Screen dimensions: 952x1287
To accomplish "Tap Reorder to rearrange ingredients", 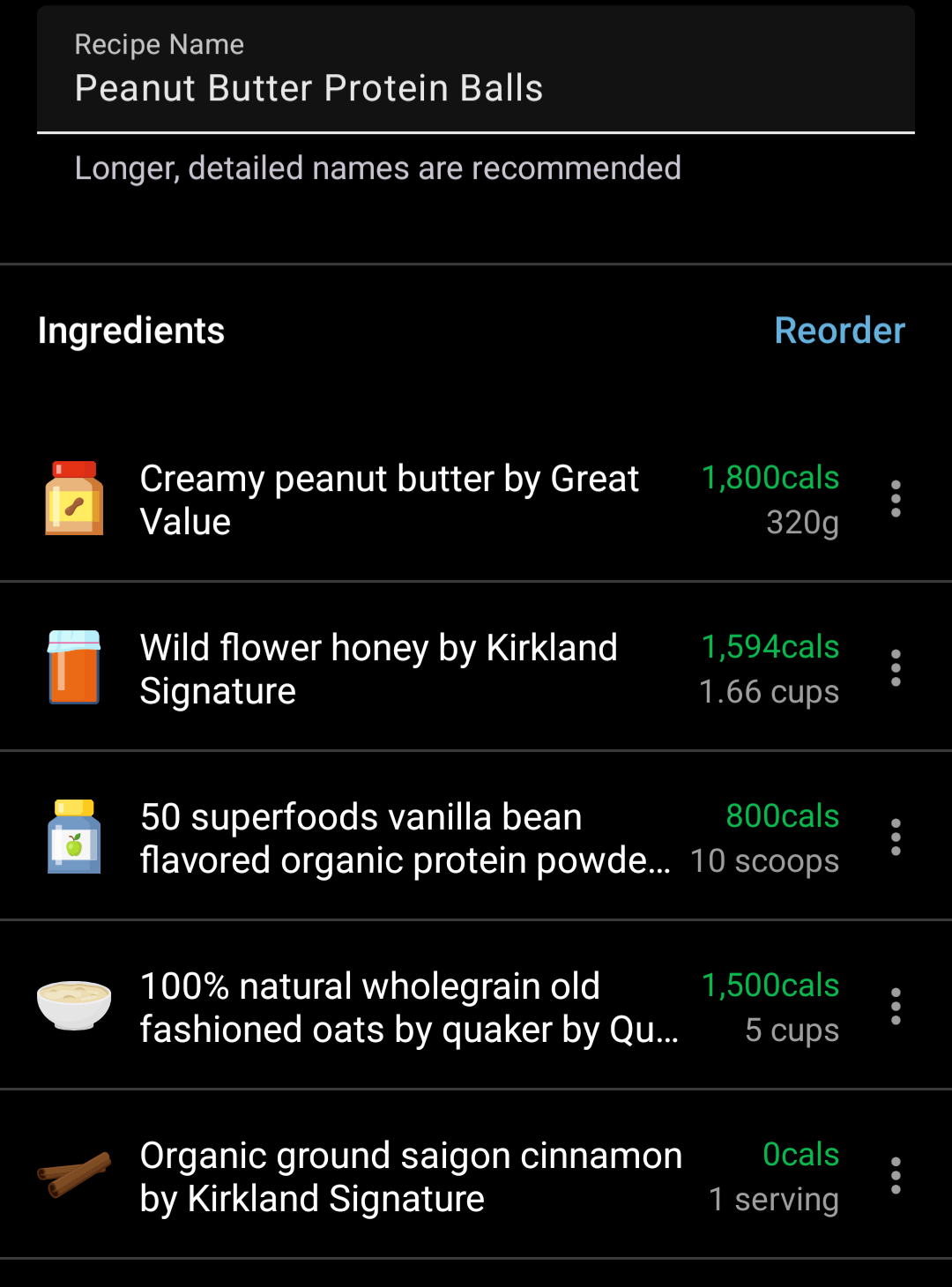I will click(839, 331).
